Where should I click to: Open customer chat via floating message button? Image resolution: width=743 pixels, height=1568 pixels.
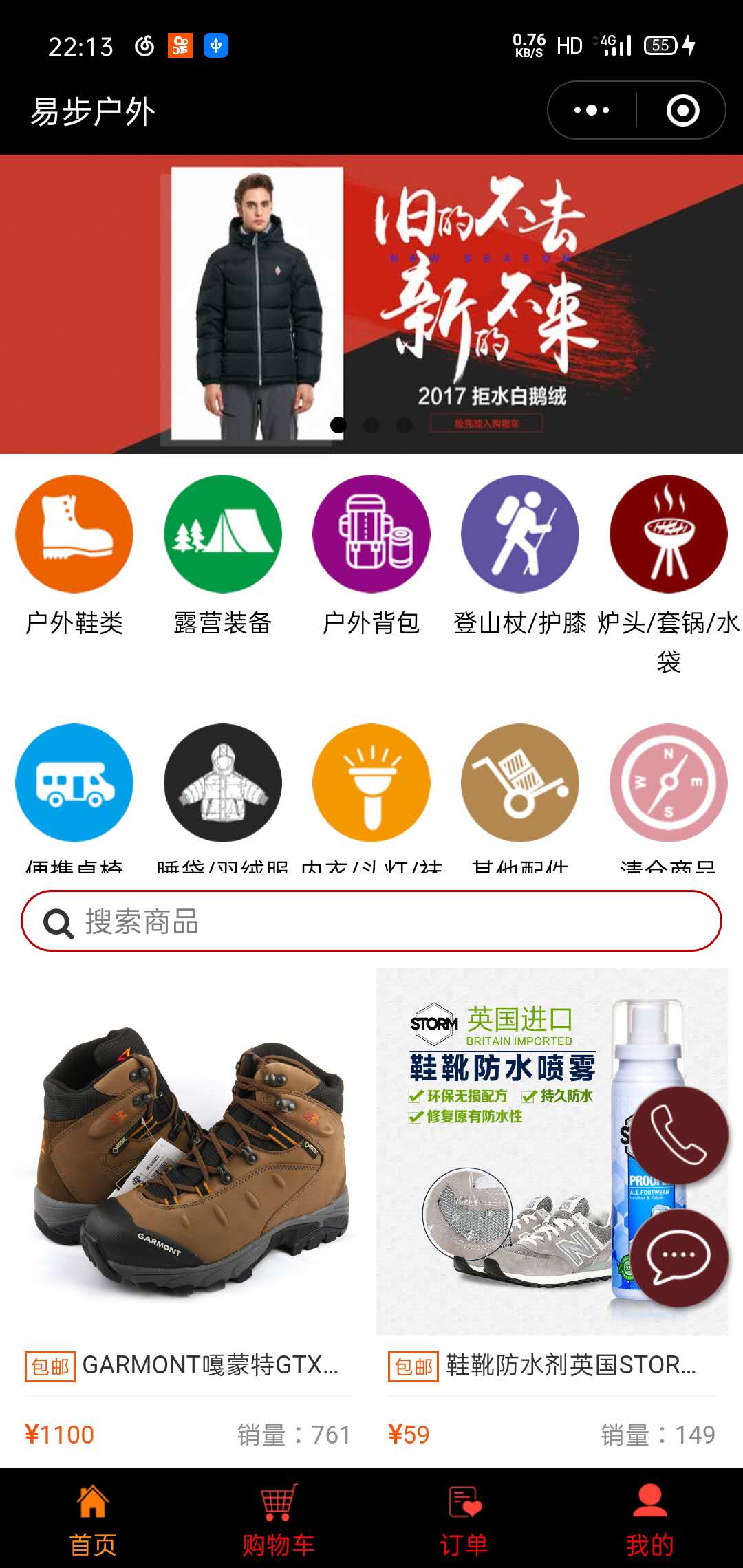tap(679, 1258)
